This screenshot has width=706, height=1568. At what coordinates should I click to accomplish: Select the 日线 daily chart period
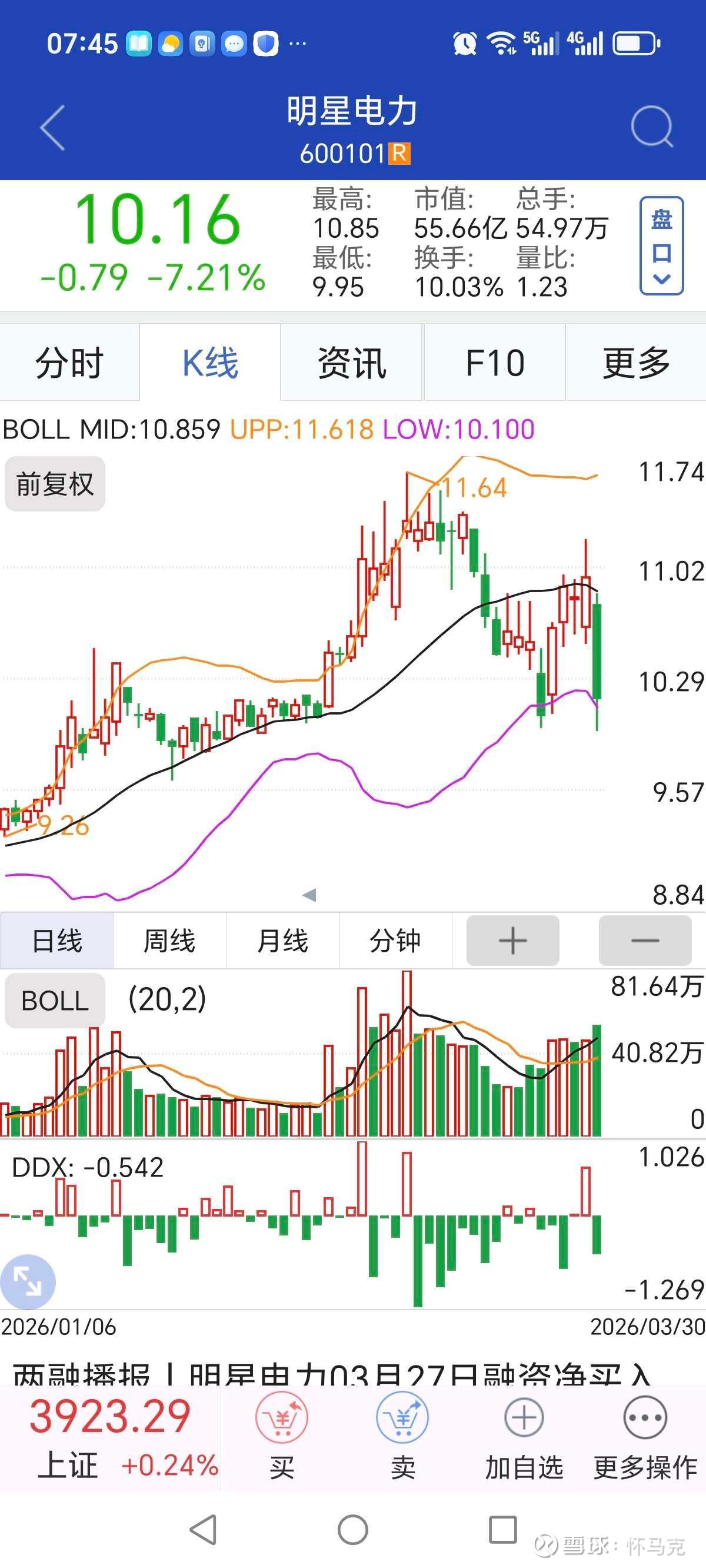click(x=56, y=941)
